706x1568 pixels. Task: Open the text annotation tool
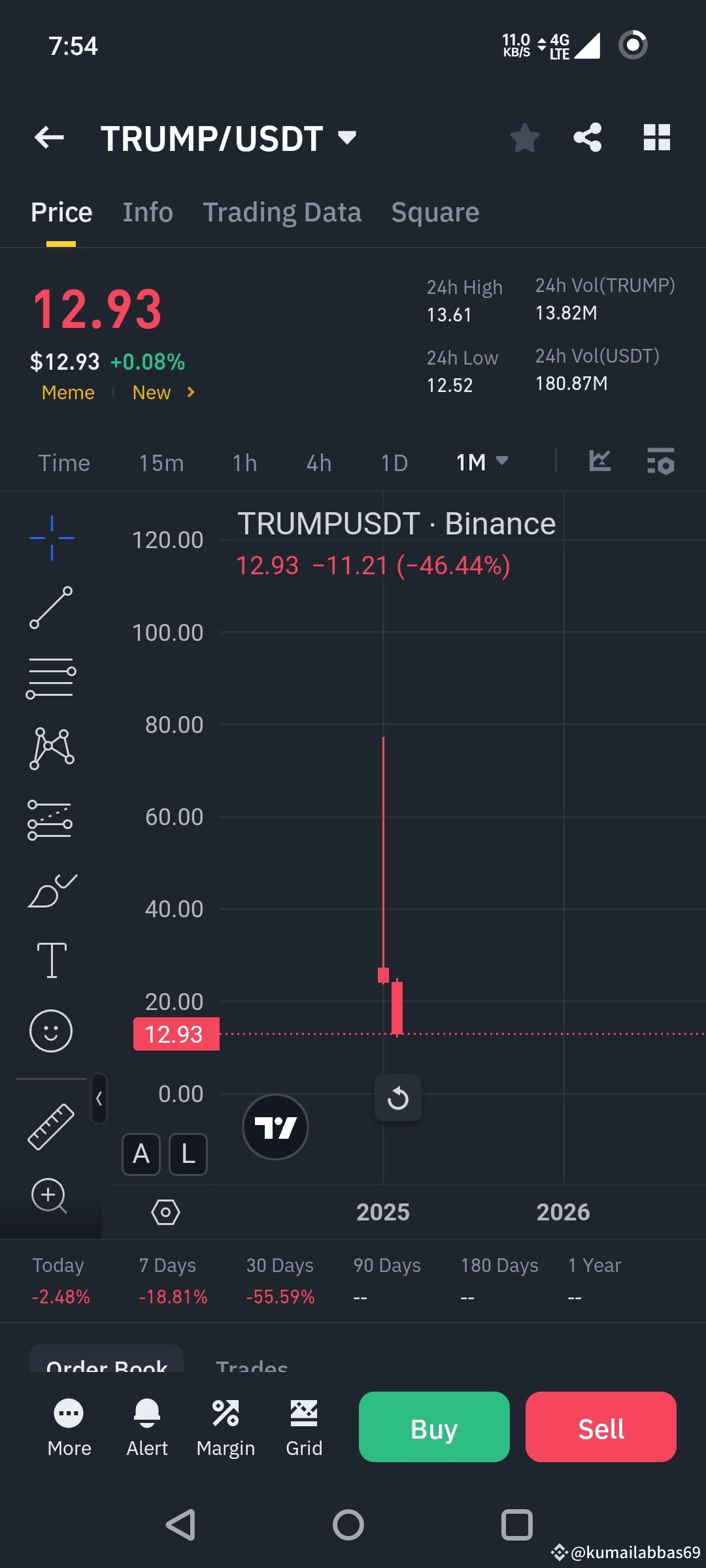click(51, 960)
